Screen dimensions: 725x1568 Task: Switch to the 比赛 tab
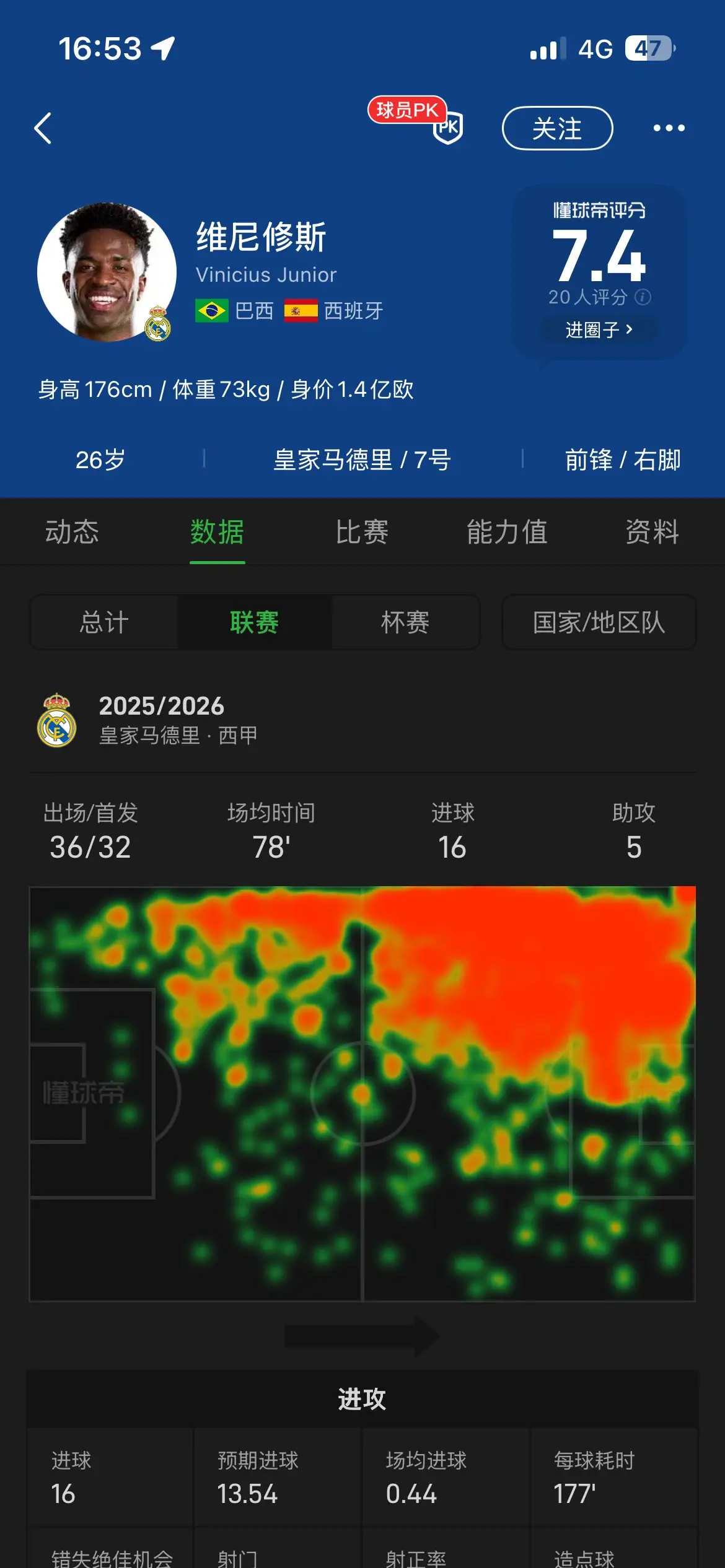pos(362,532)
